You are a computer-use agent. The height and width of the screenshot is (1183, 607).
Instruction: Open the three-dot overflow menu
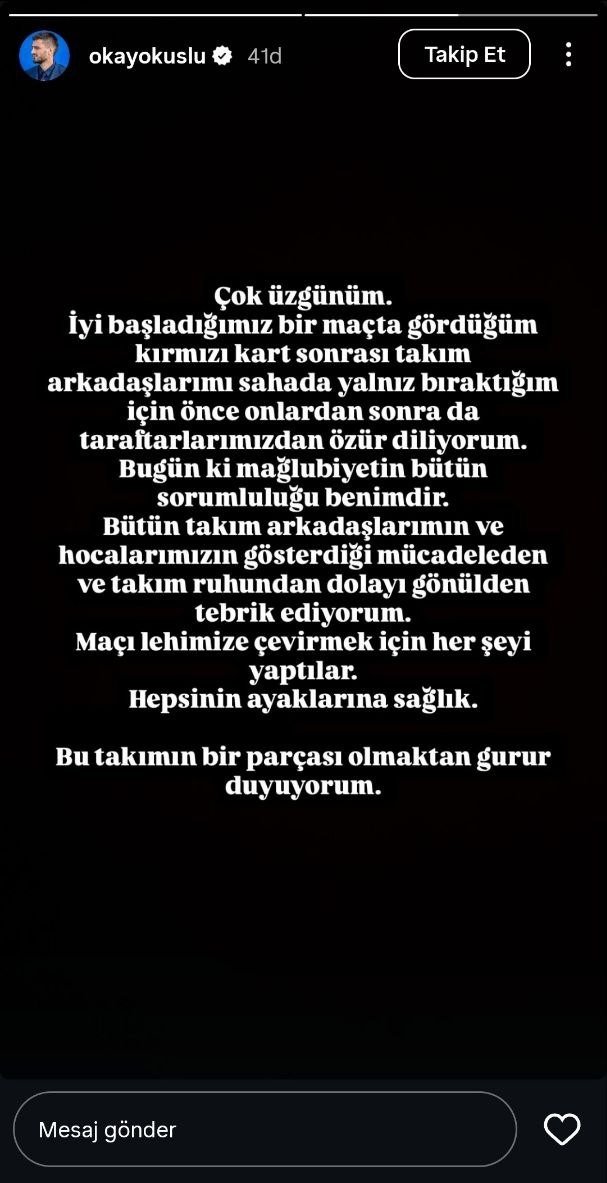coord(568,54)
